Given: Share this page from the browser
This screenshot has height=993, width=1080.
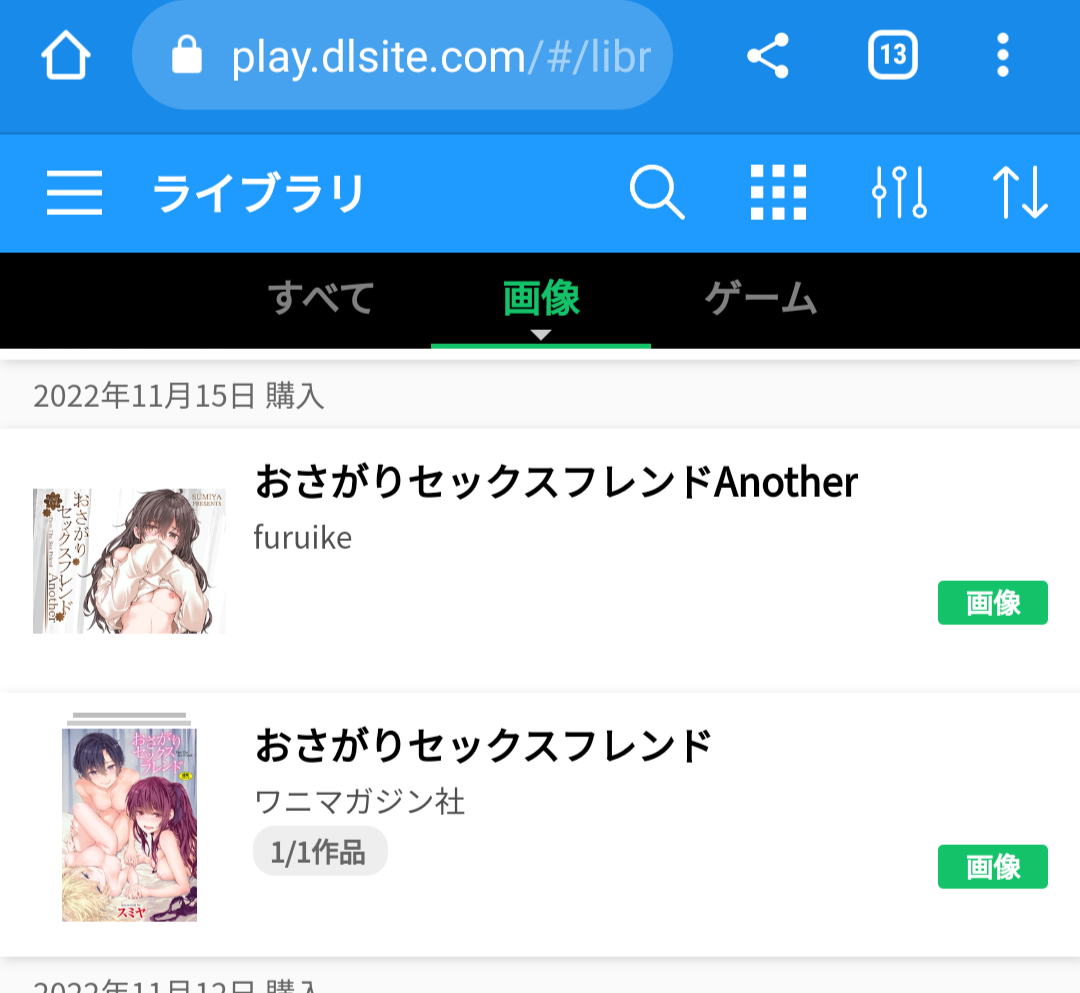Looking at the screenshot, I should click(768, 56).
